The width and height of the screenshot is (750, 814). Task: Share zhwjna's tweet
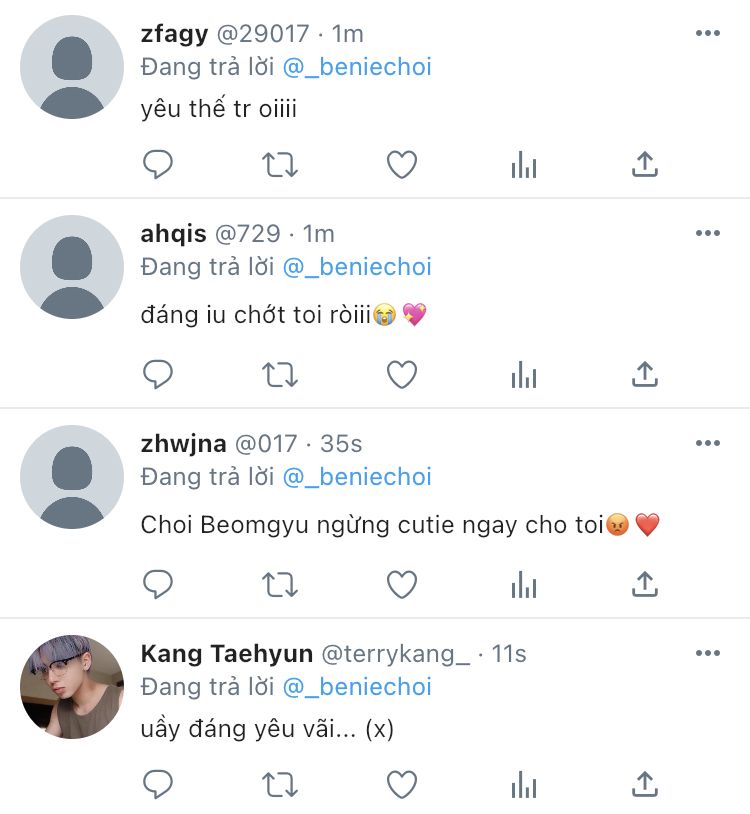click(x=645, y=583)
